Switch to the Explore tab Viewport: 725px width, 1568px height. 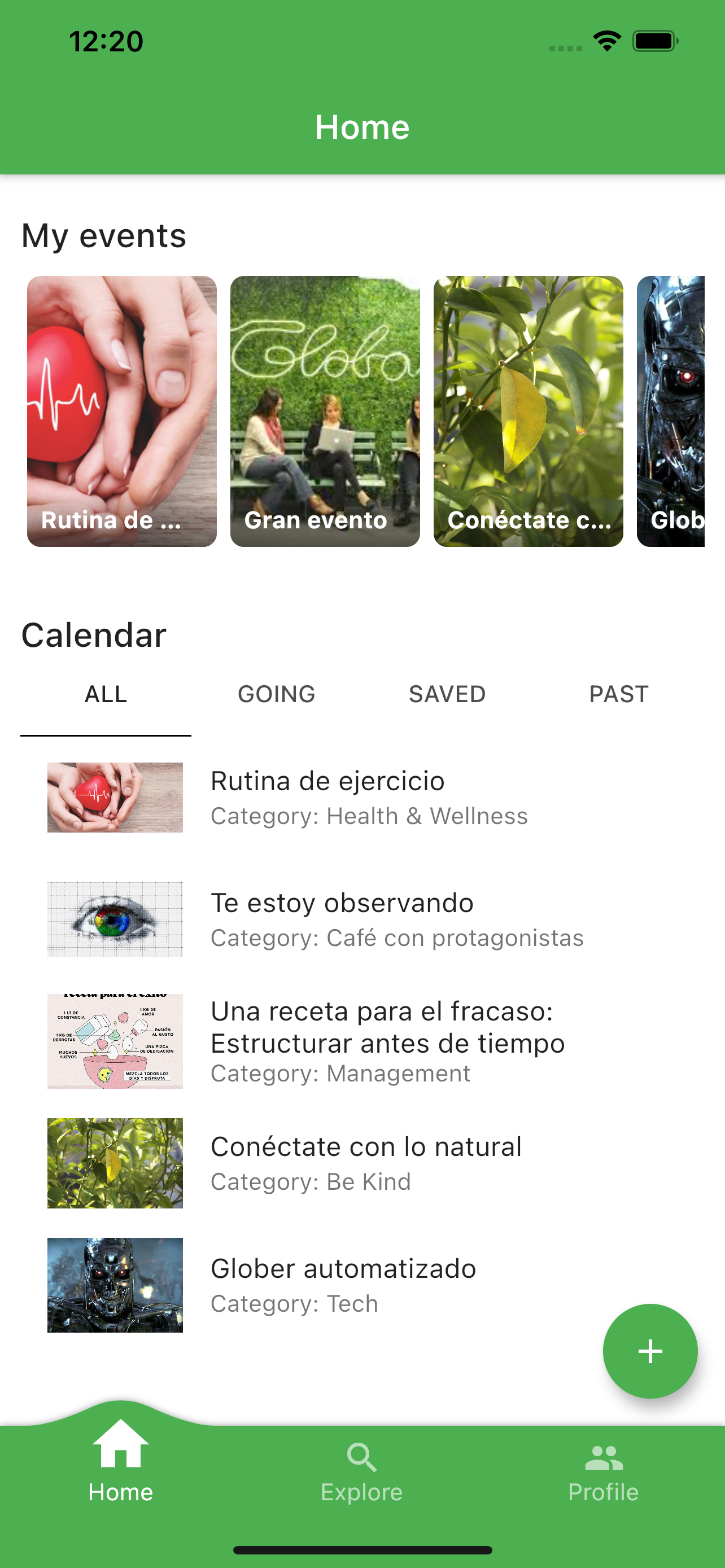click(362, 1474)
